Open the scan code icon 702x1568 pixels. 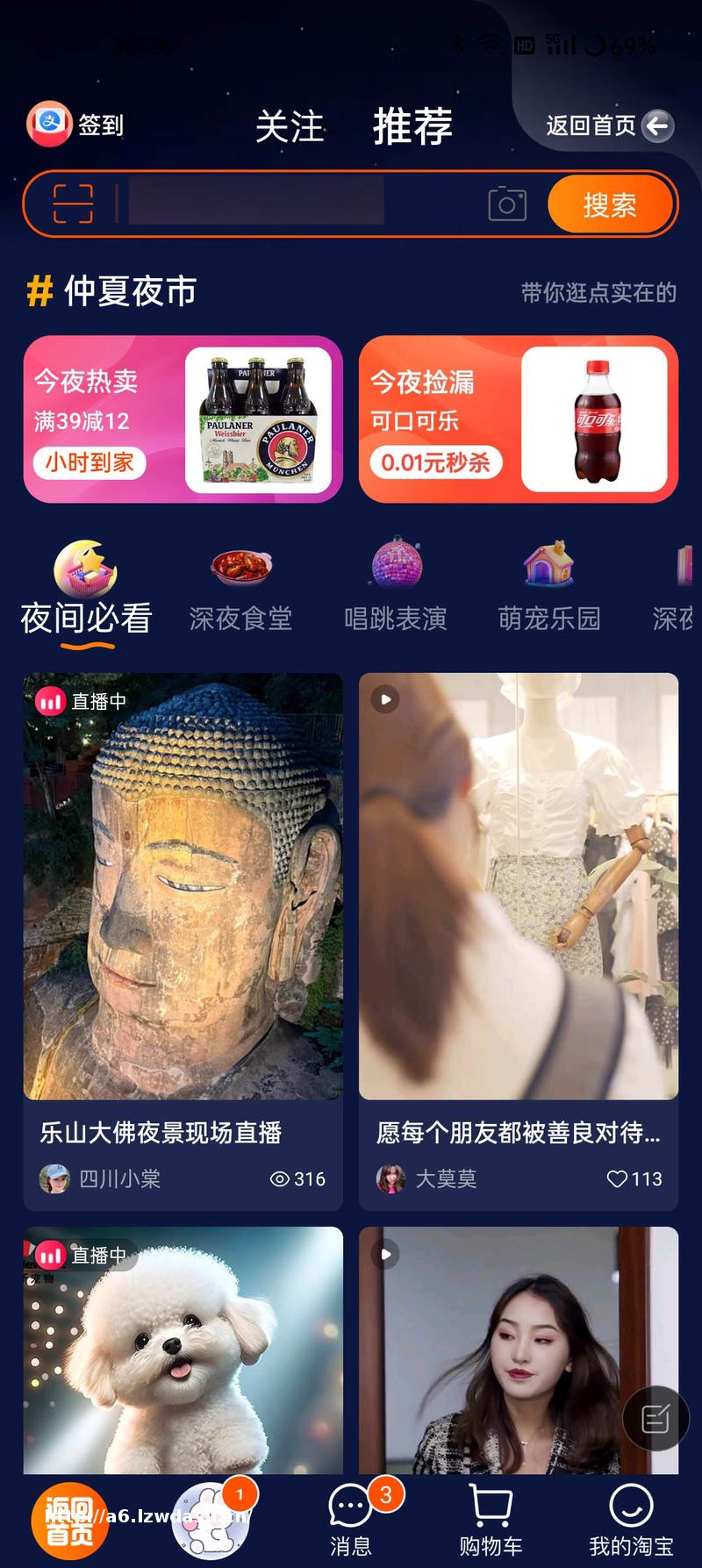(x=73, y=204)
